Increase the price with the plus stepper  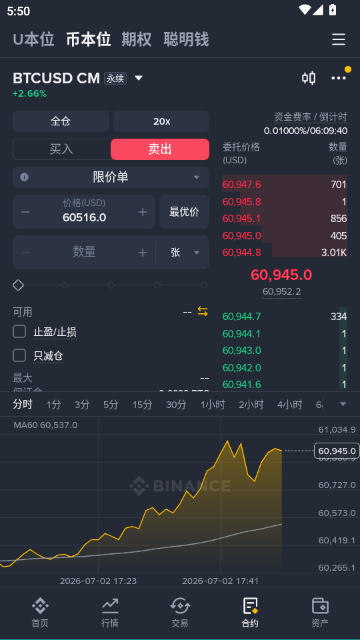pyautogui.click(x=142, y=212)
